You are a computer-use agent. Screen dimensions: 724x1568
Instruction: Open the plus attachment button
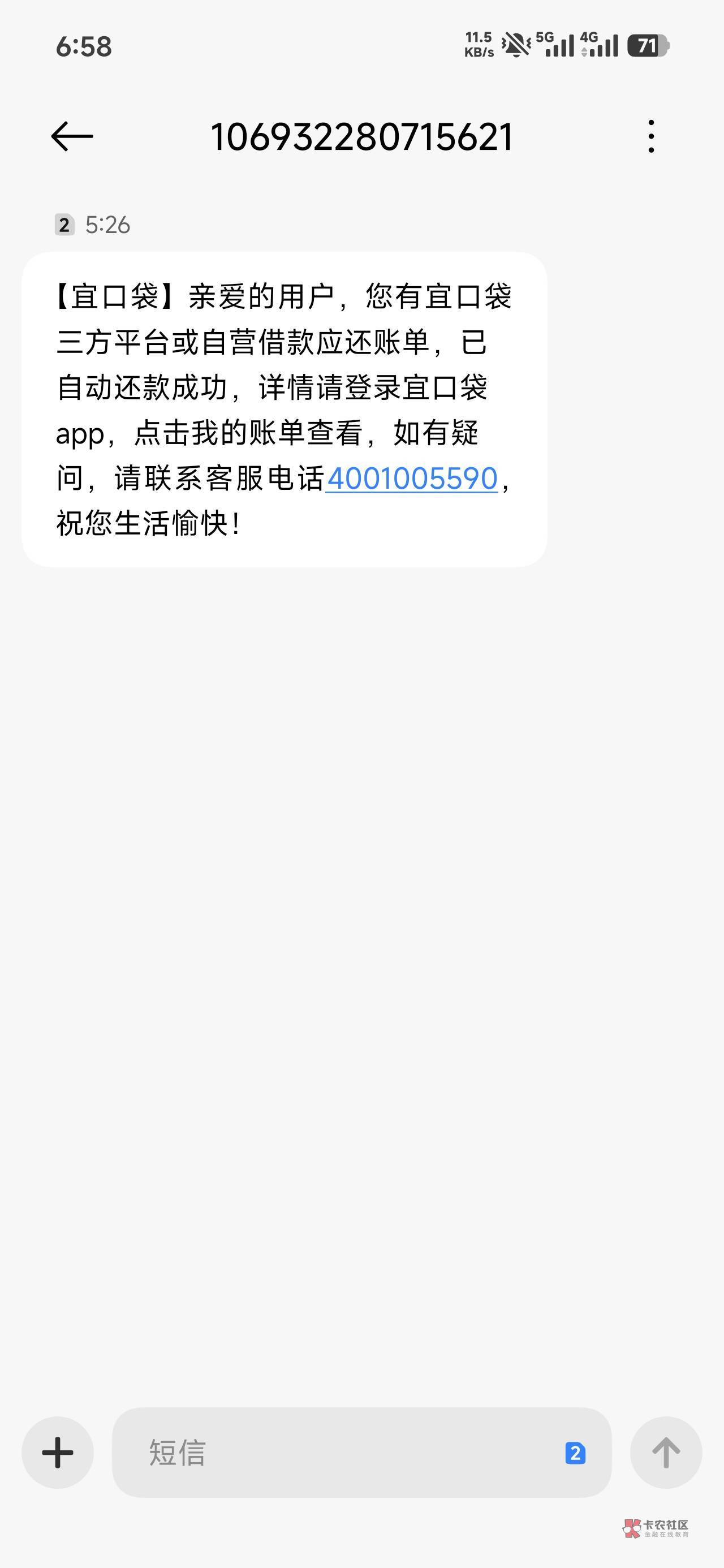(58, 1453)
